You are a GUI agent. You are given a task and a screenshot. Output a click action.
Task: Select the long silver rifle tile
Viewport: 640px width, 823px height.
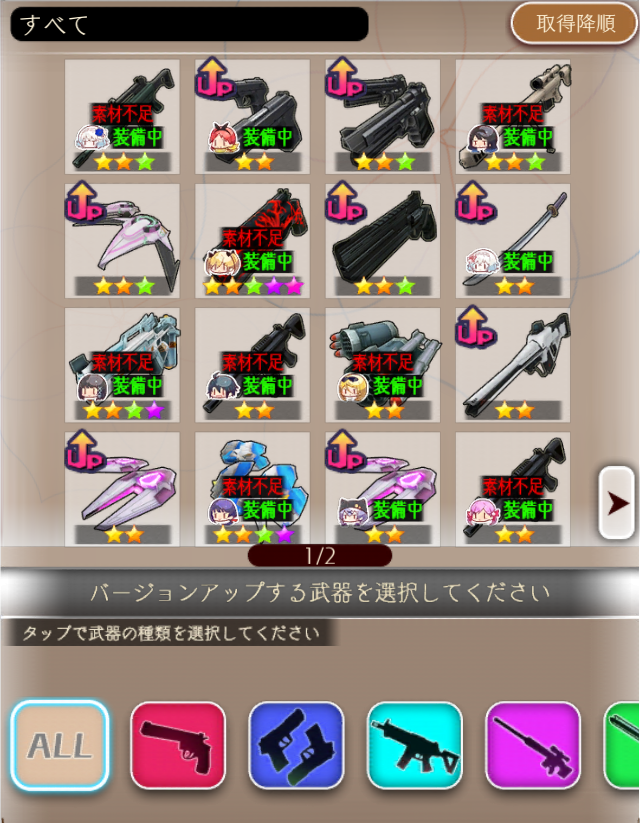(513, 364)
